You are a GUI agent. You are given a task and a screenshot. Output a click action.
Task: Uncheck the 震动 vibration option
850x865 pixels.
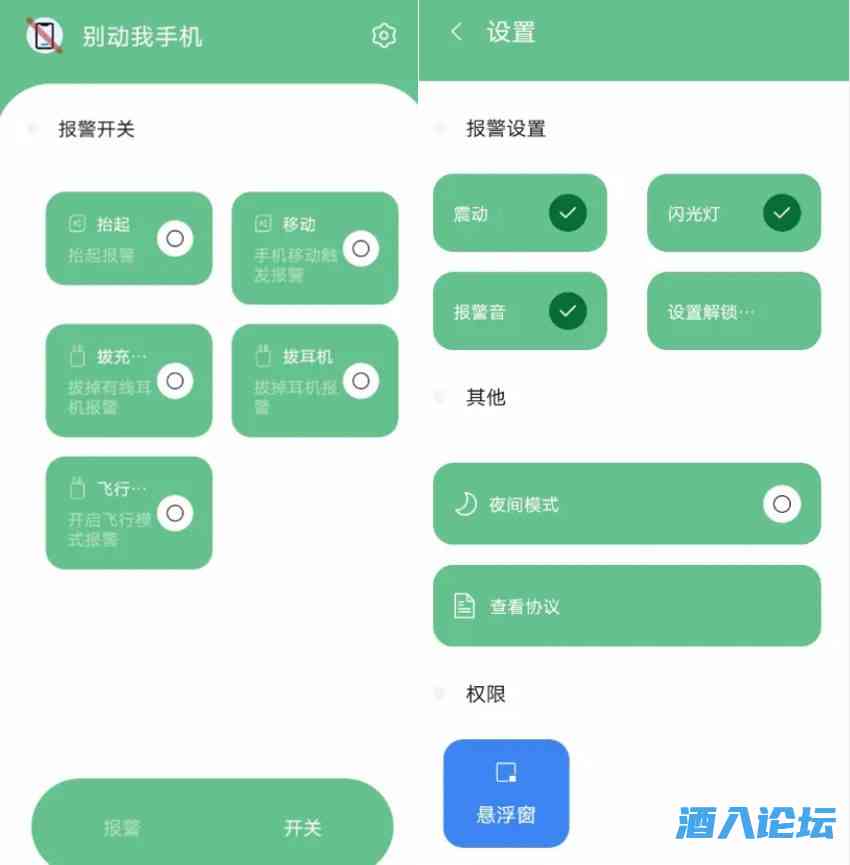(567, 213)
